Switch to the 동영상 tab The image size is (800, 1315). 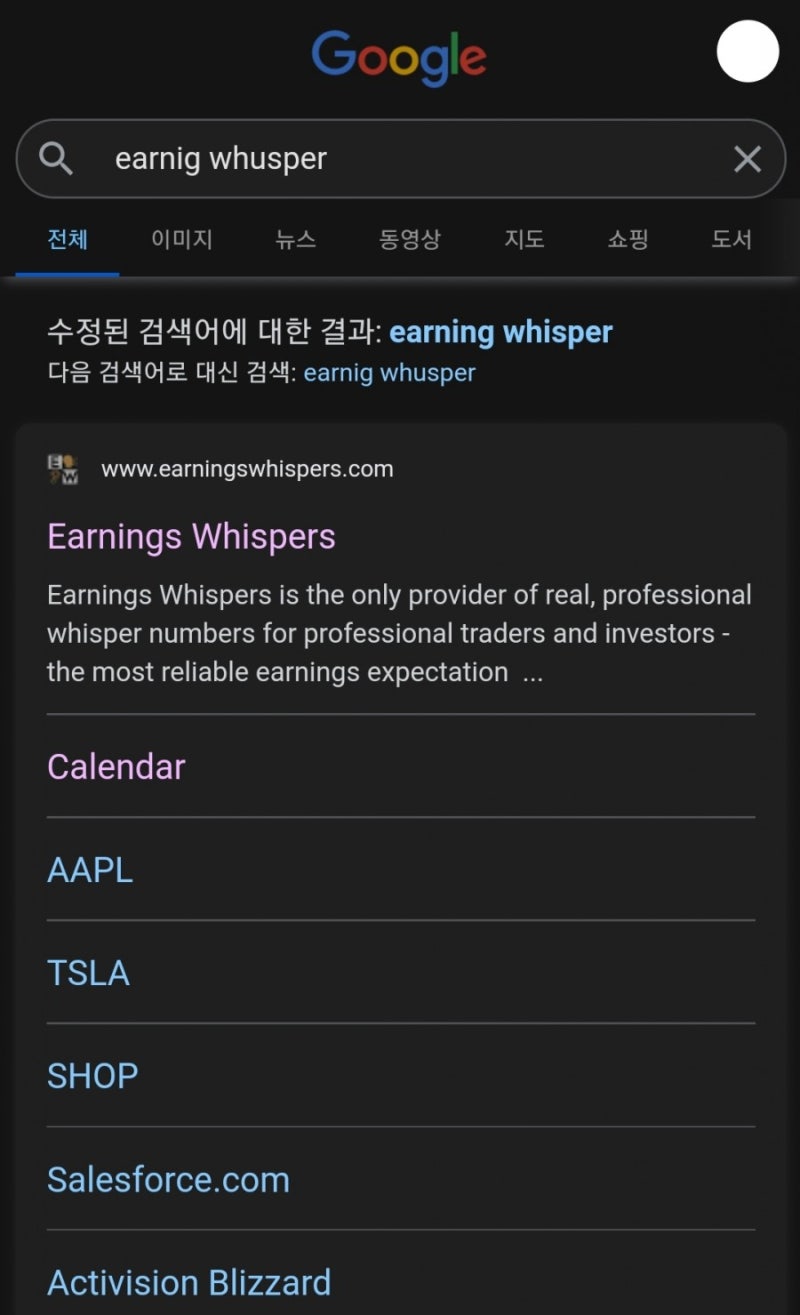[x=410, y=239]
